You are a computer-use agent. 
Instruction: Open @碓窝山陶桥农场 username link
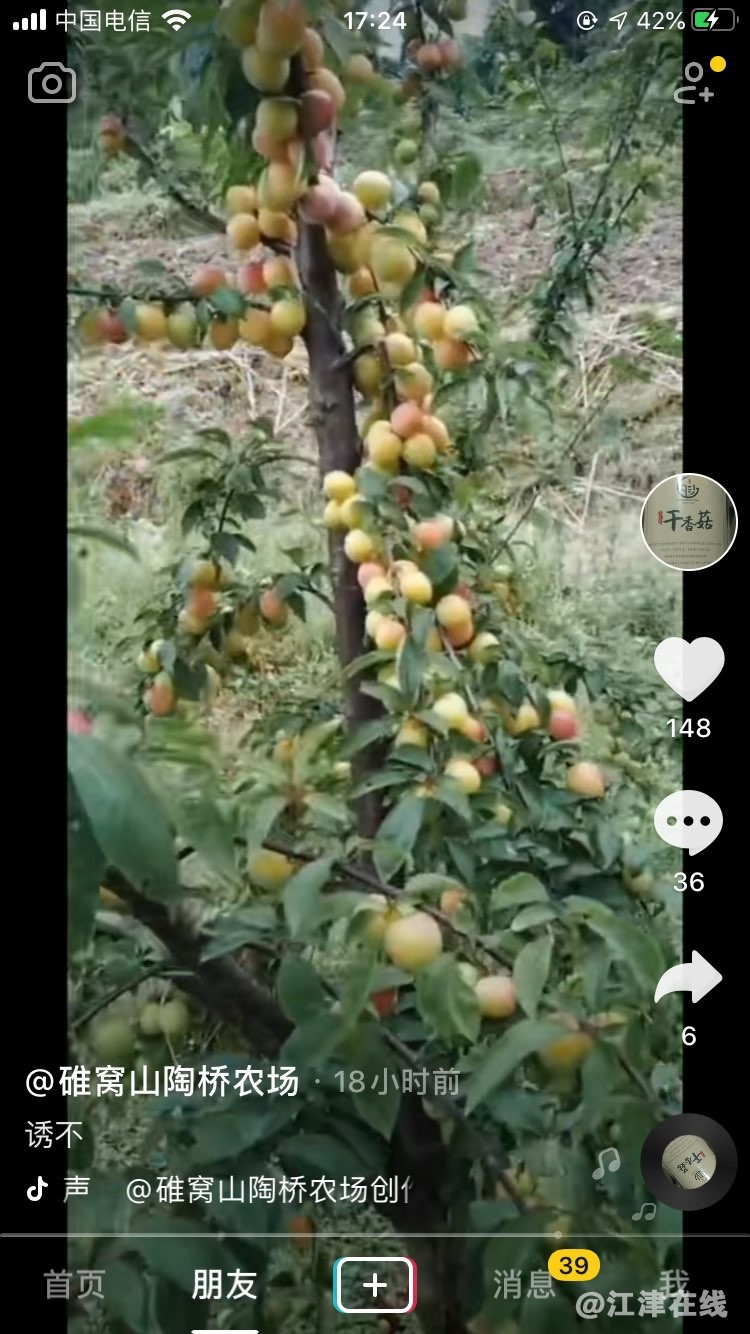(x=162, y=1081)
